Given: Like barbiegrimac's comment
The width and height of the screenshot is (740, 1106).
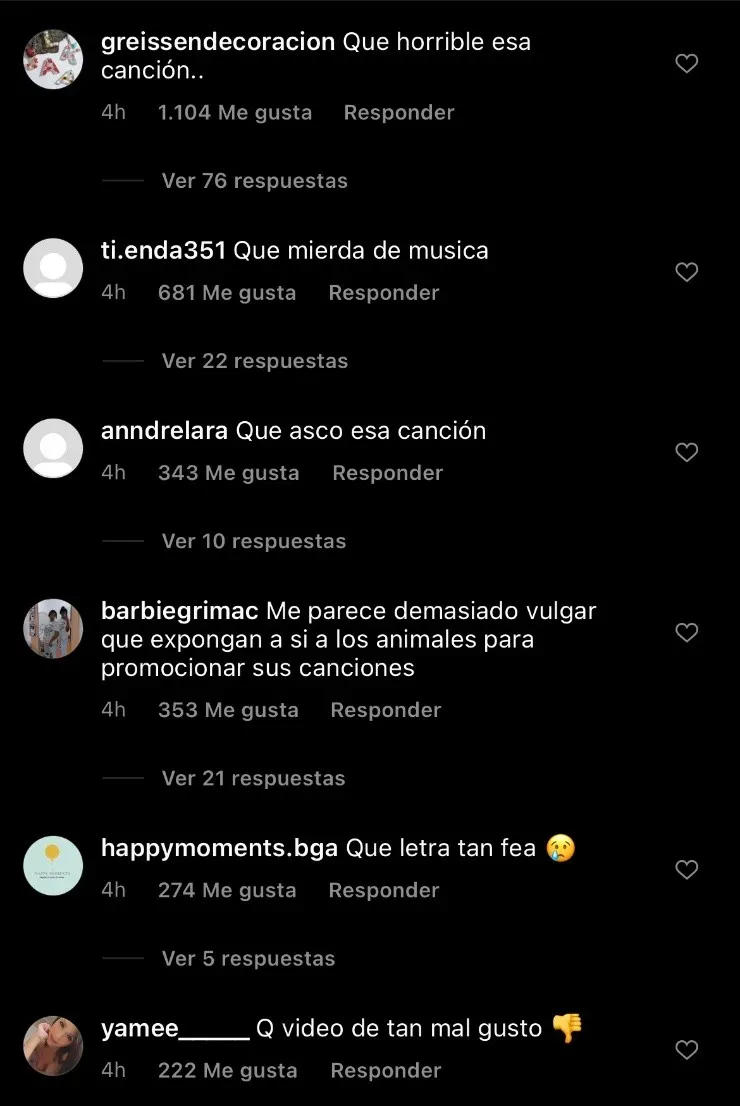Looking at the screenshot, I should 686,632.
